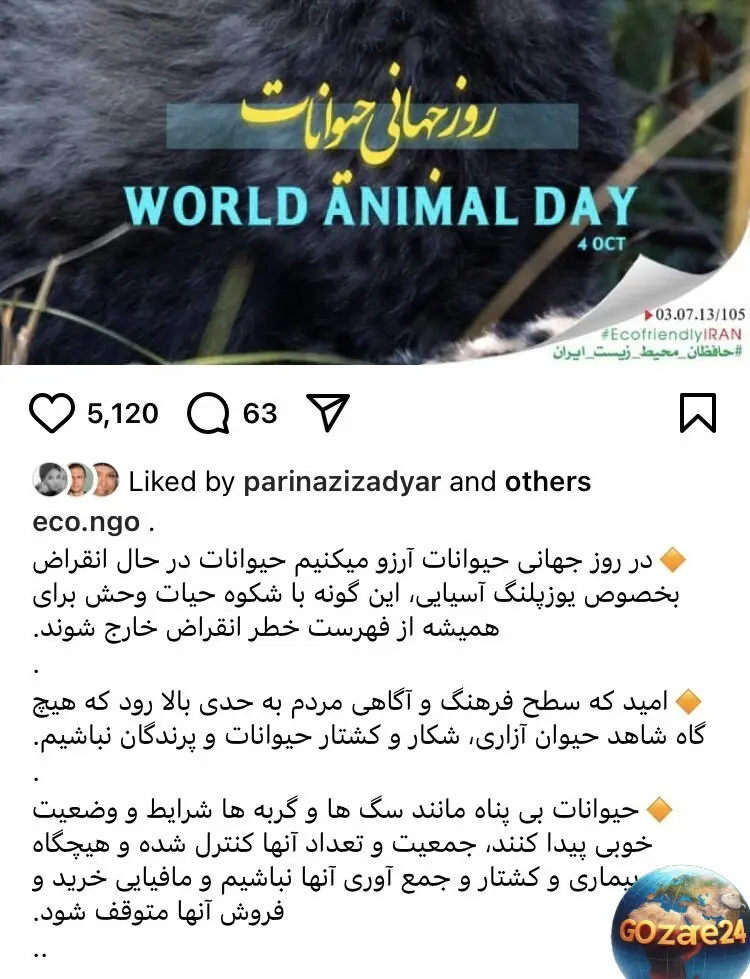Bookmark this eco.ngo post
This screenshot has width=750, height=979.
[697, 413]
